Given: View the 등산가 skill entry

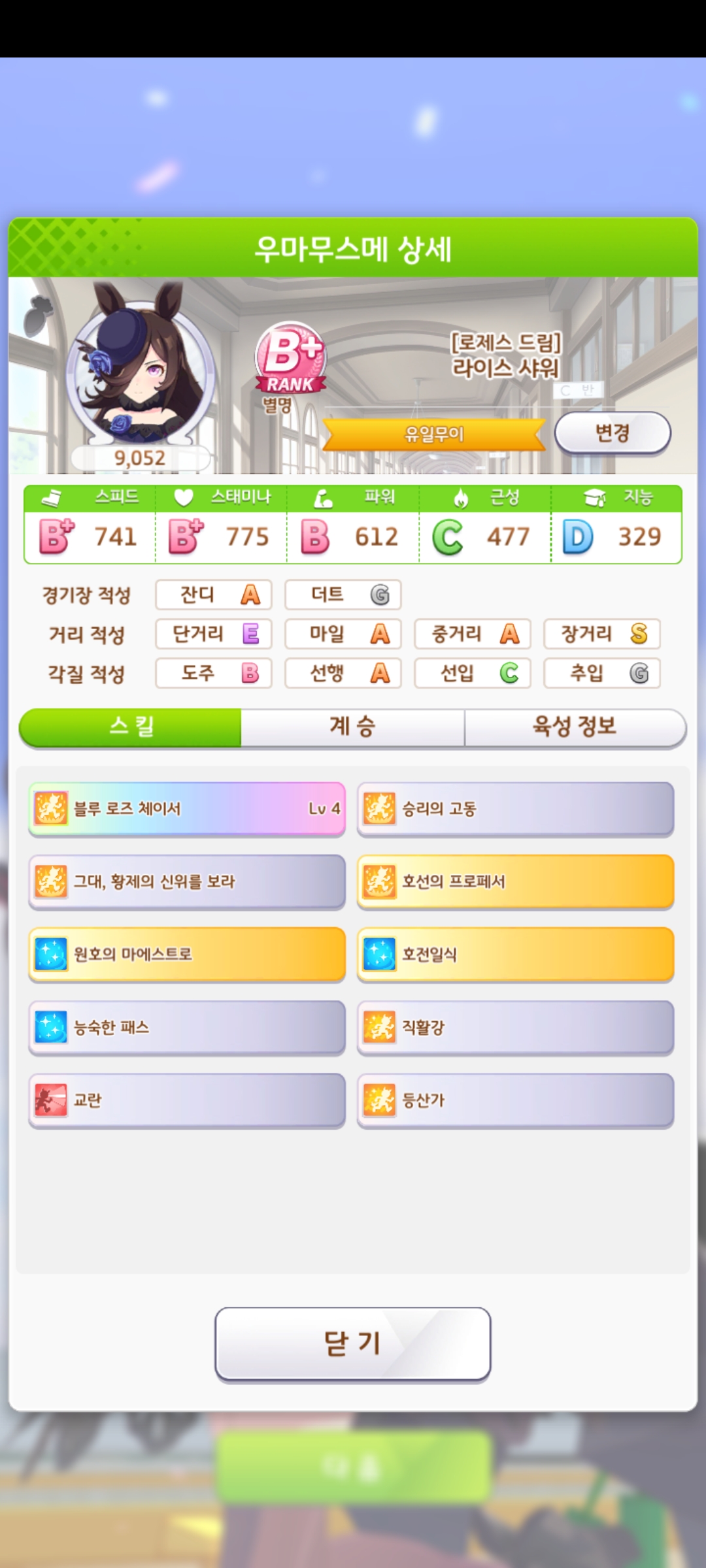Looking at the screenshot, I should (515, 1101).
